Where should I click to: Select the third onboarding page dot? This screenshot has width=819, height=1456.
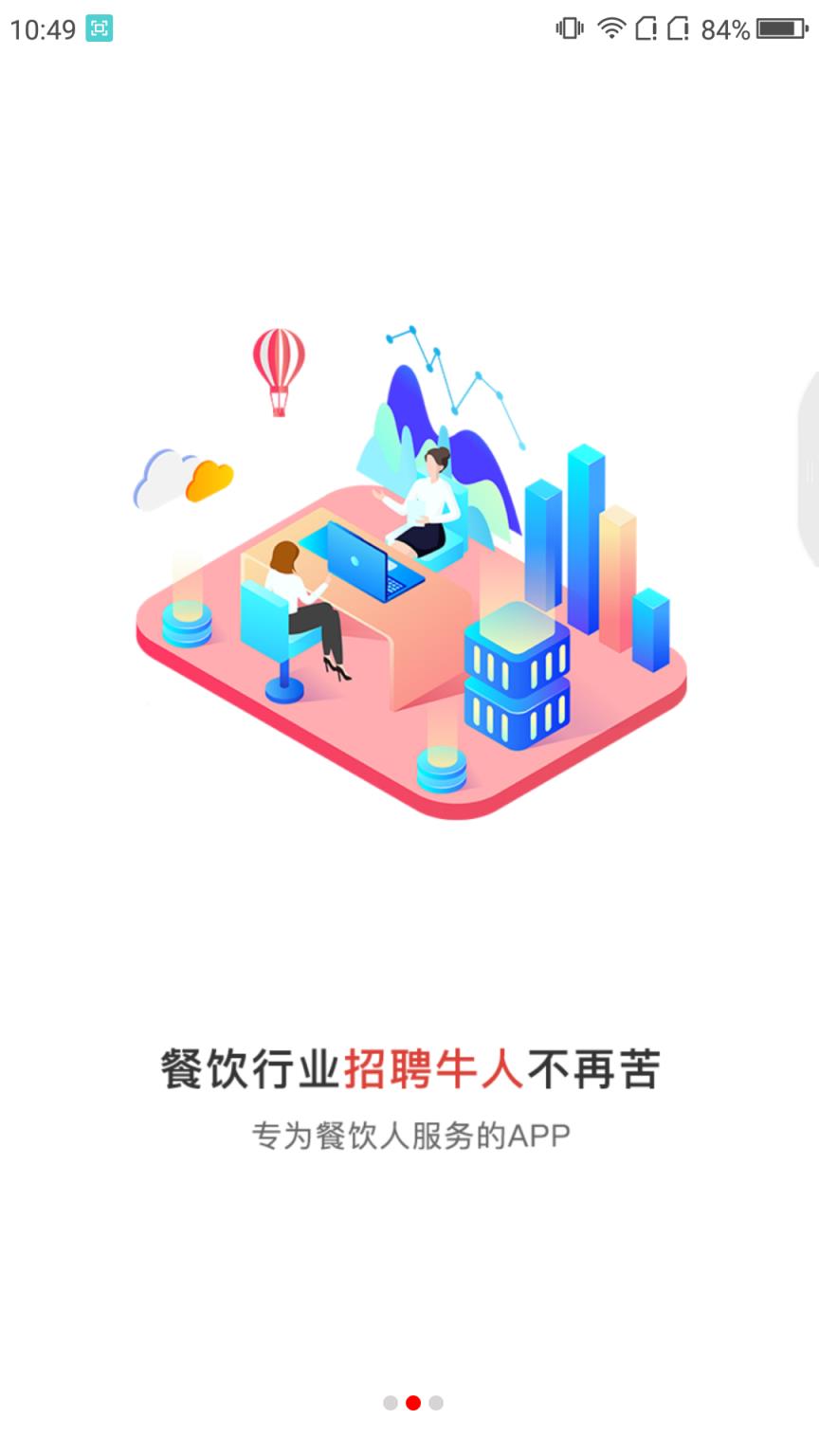436,1403
